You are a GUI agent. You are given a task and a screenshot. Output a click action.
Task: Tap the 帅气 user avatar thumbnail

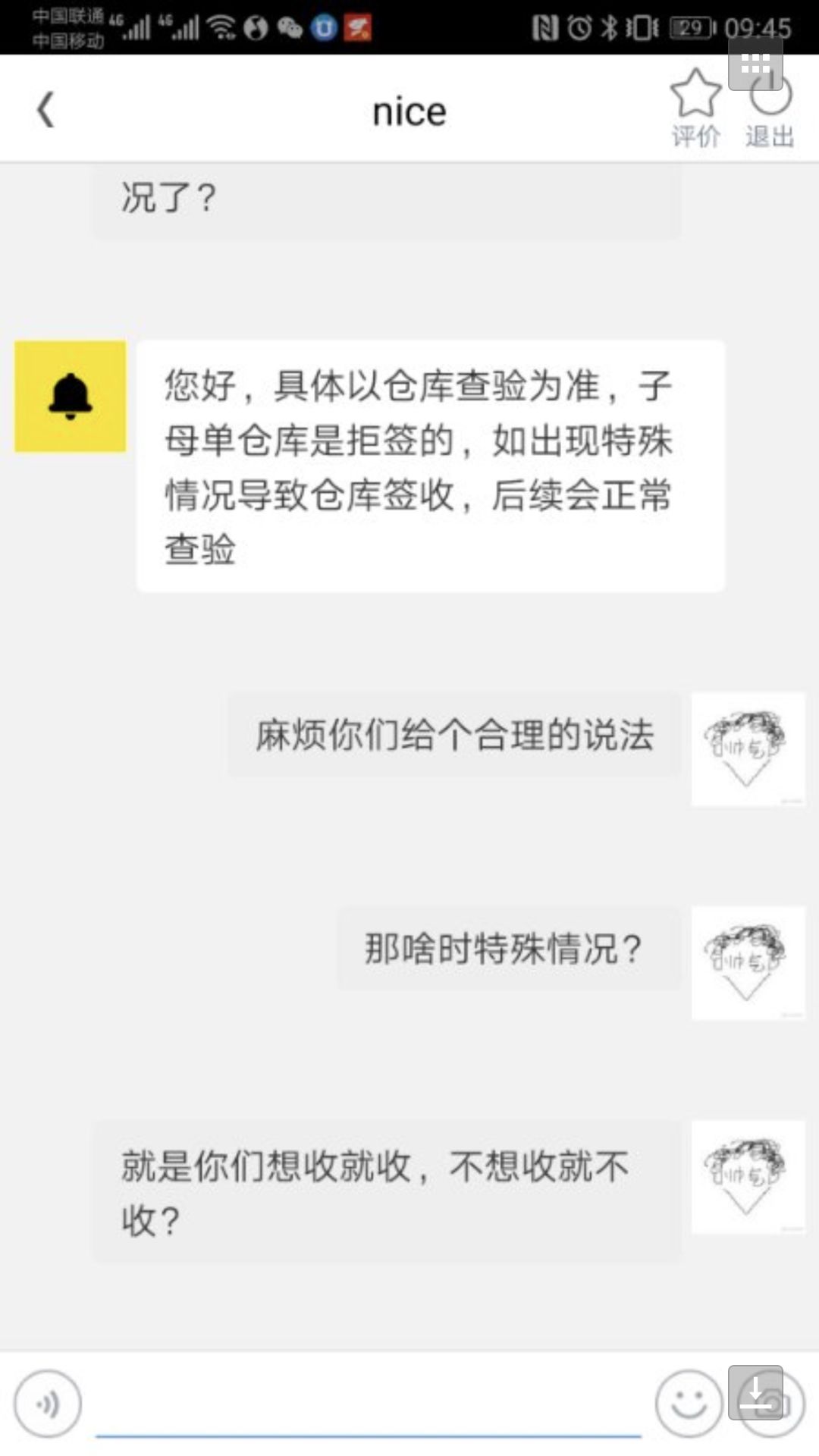748,748
